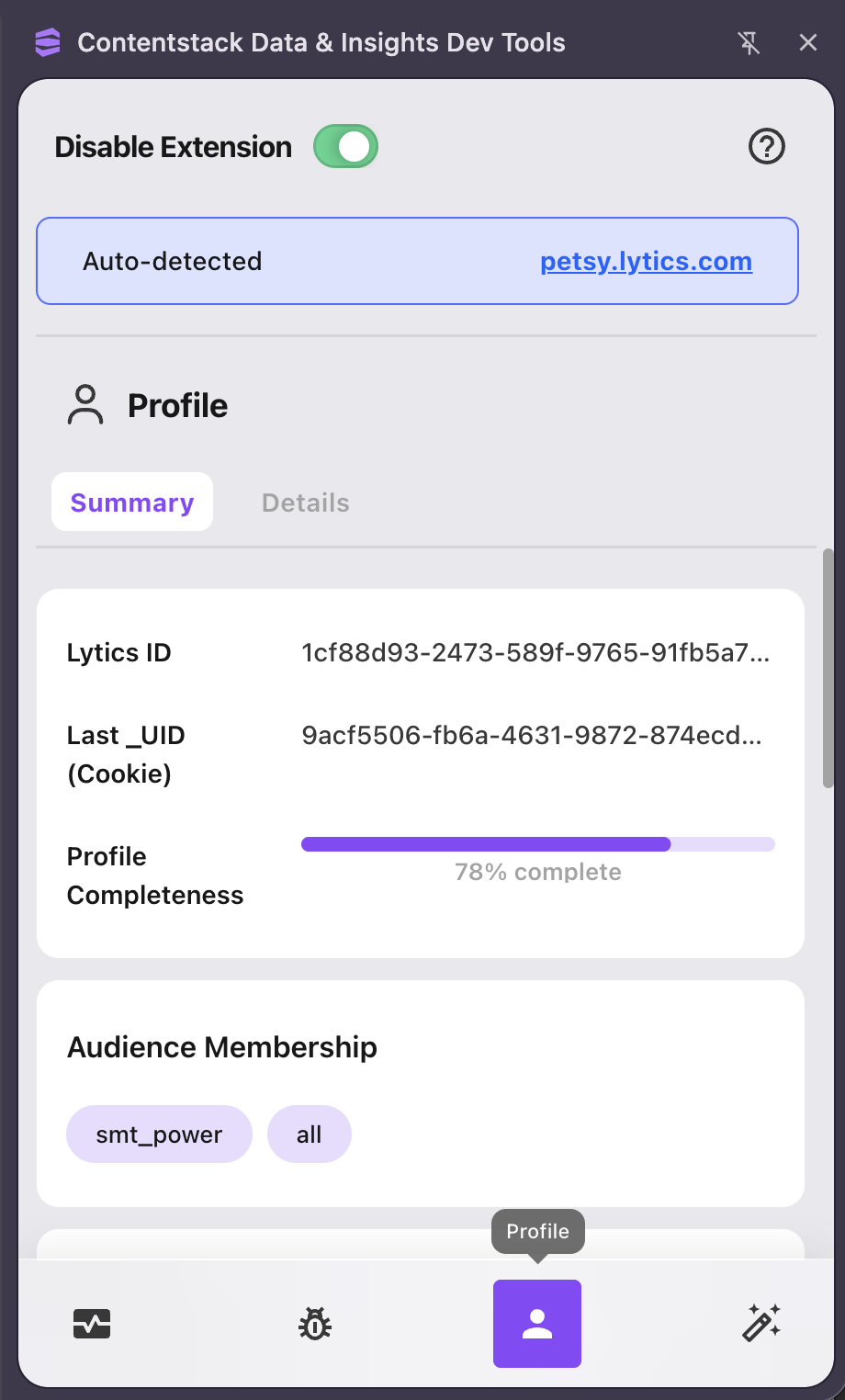Viewport: 845px width, 1400px height.
Task: Switch to the Details tab
Action: (305, 502)
